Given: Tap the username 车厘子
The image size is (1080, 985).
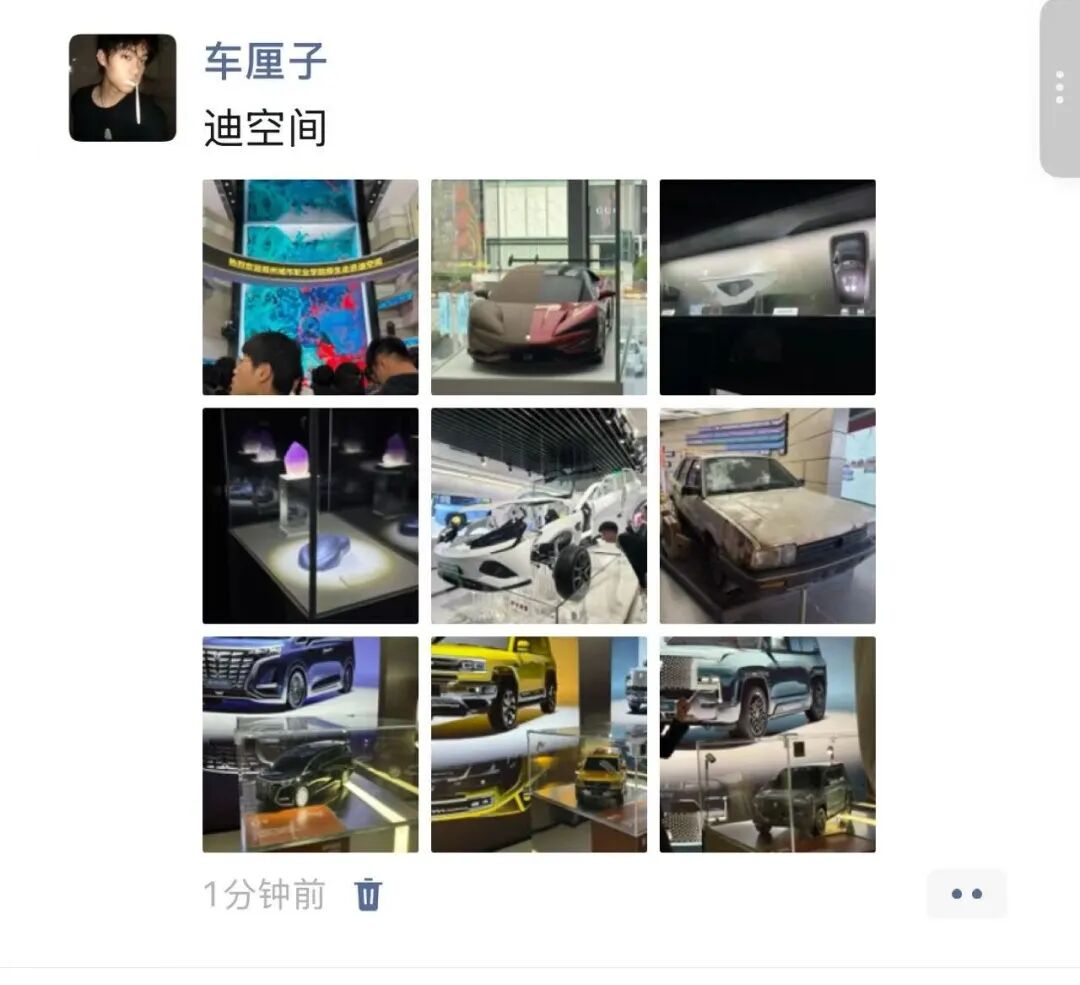Looking at the screenshot, I should tap(265, 61).
